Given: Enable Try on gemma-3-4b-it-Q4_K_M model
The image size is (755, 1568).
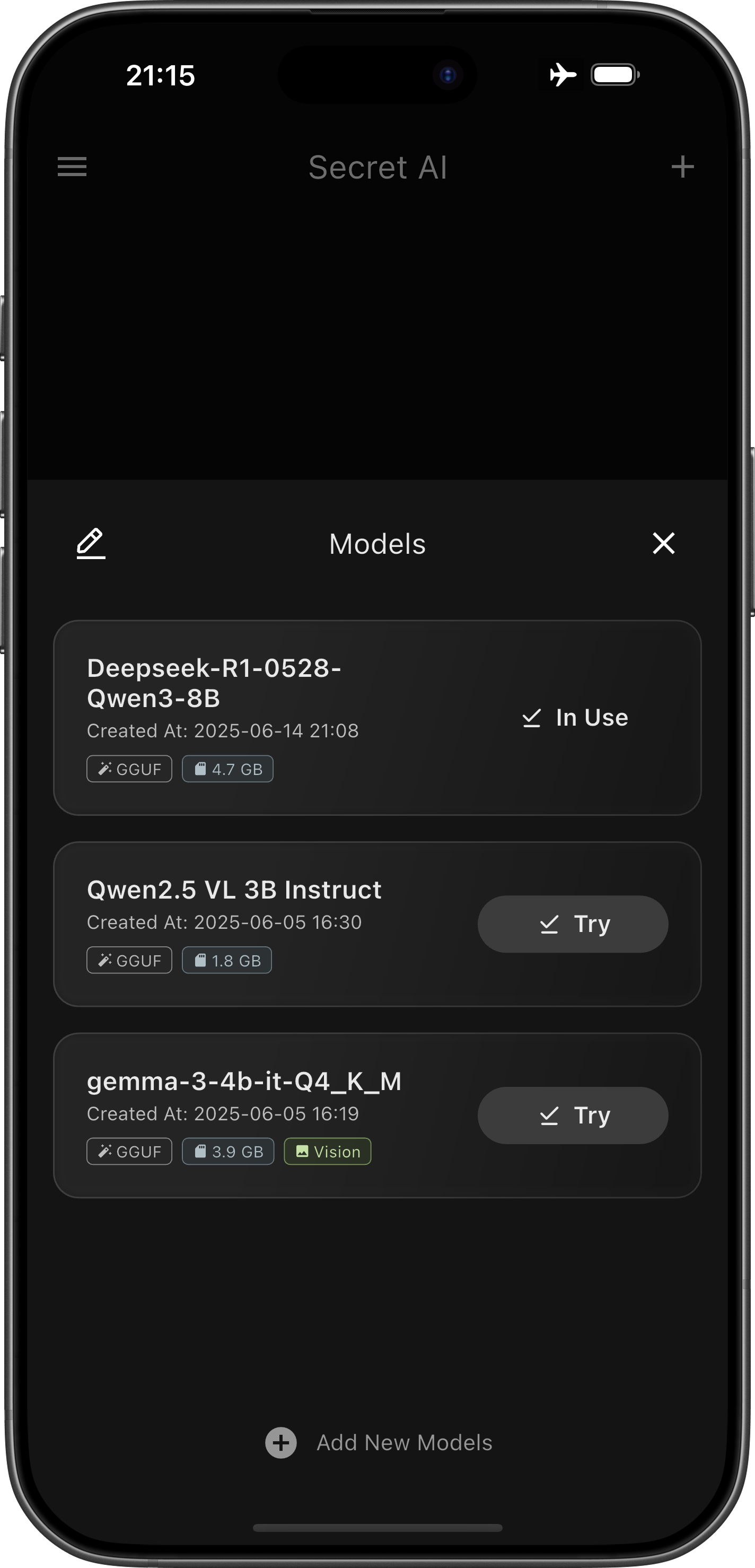Looking at the screenshot, I should pos(572,1115).
